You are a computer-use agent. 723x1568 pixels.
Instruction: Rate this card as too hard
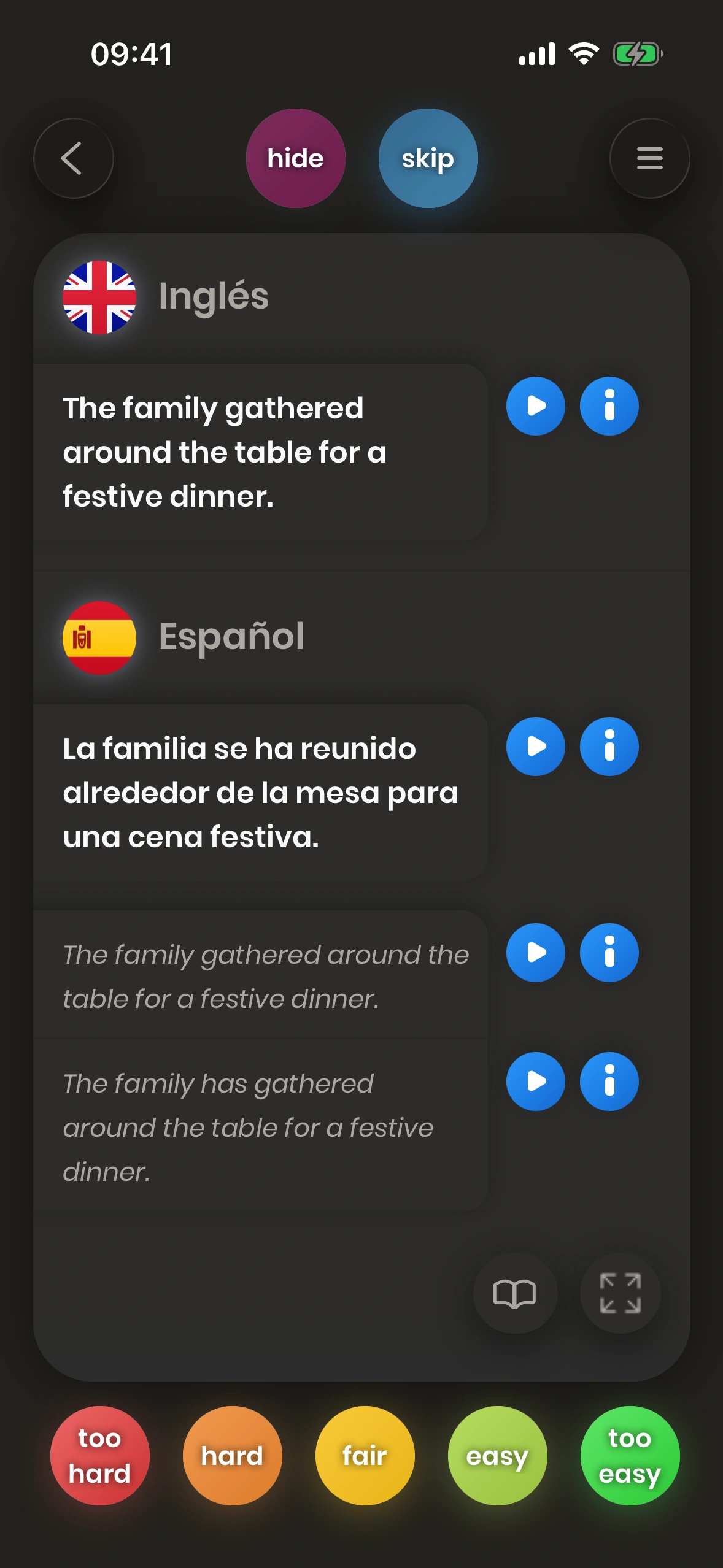[99, 1455]
